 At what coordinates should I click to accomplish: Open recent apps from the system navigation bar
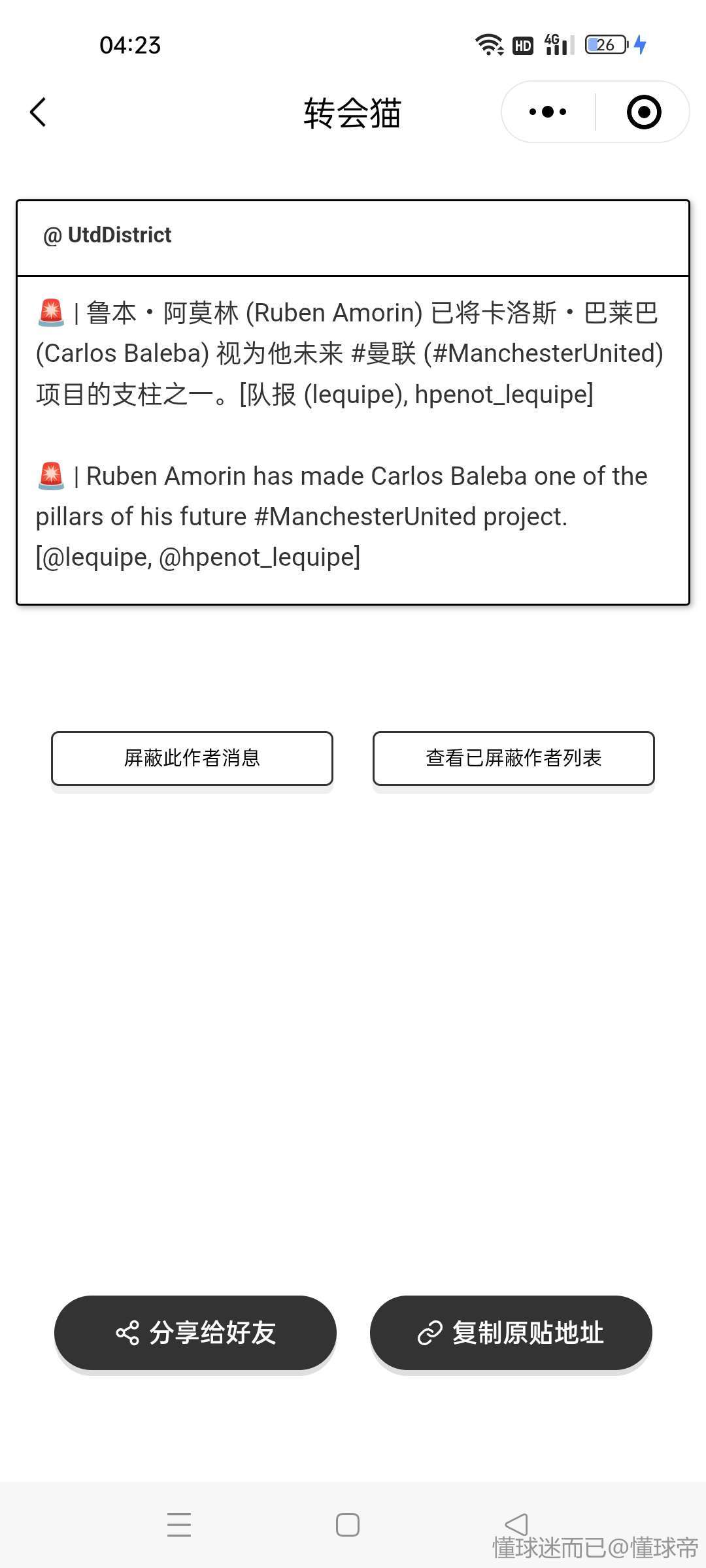coord(178,1524)
